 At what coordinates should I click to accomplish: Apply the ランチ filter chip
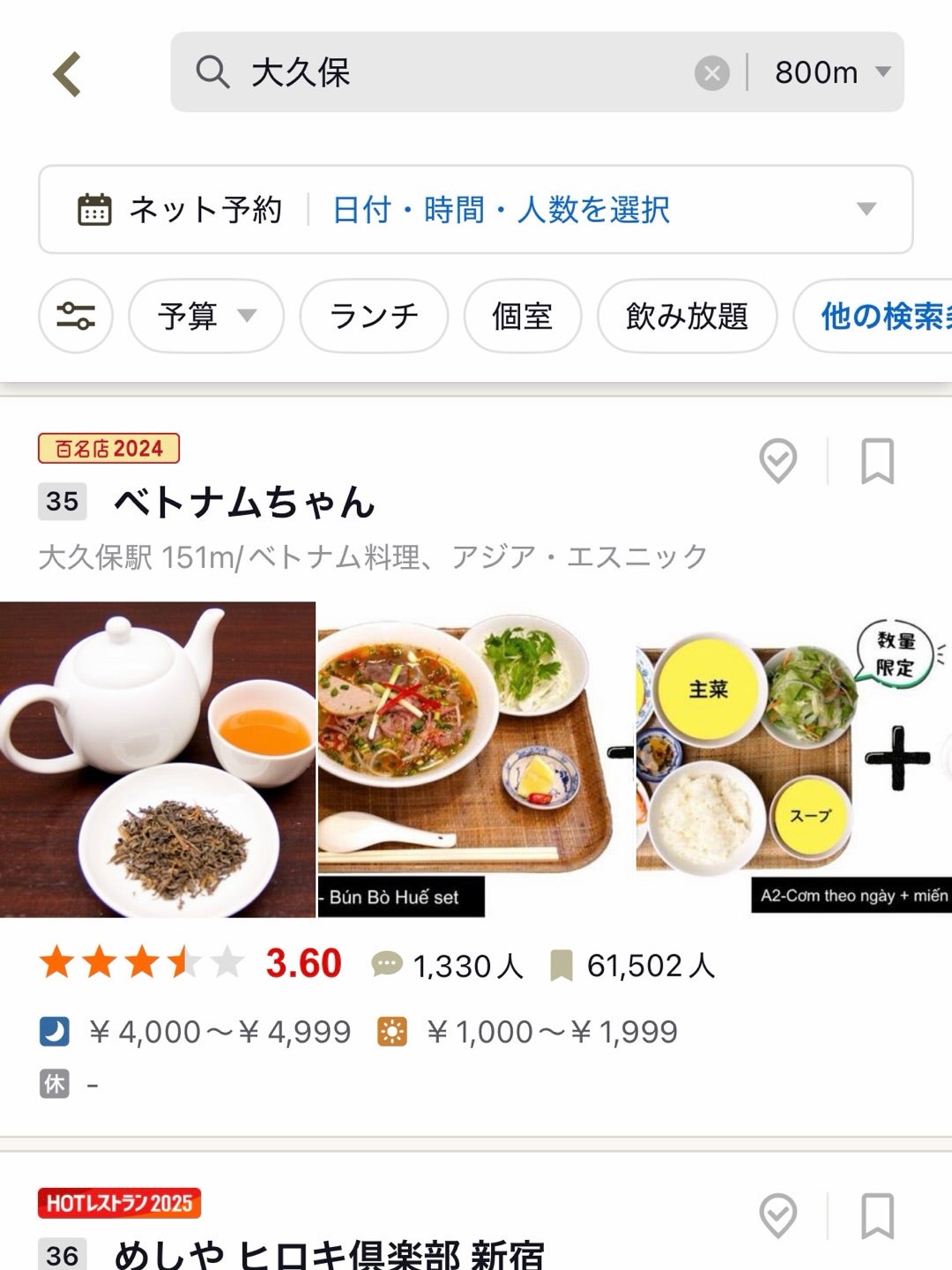(x=374, y=316)
